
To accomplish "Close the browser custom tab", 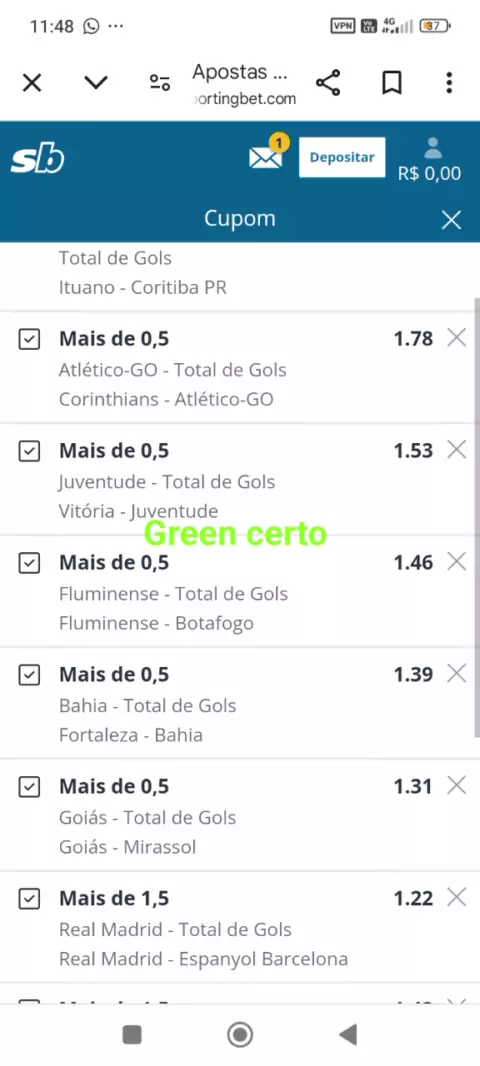I will [x=32, y=83].
